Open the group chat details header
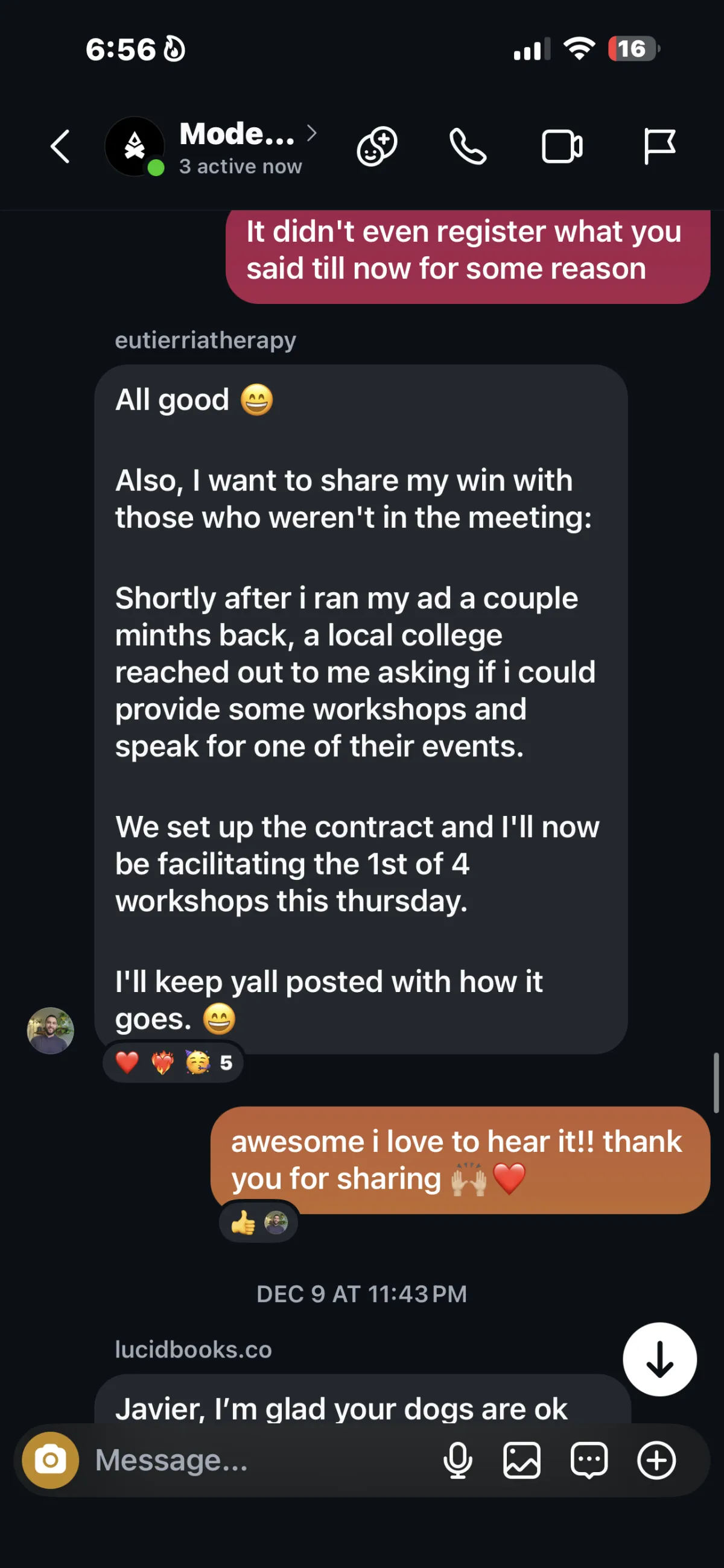The height and width of the screenshot is (1568, 724). [x=238, y=147]
